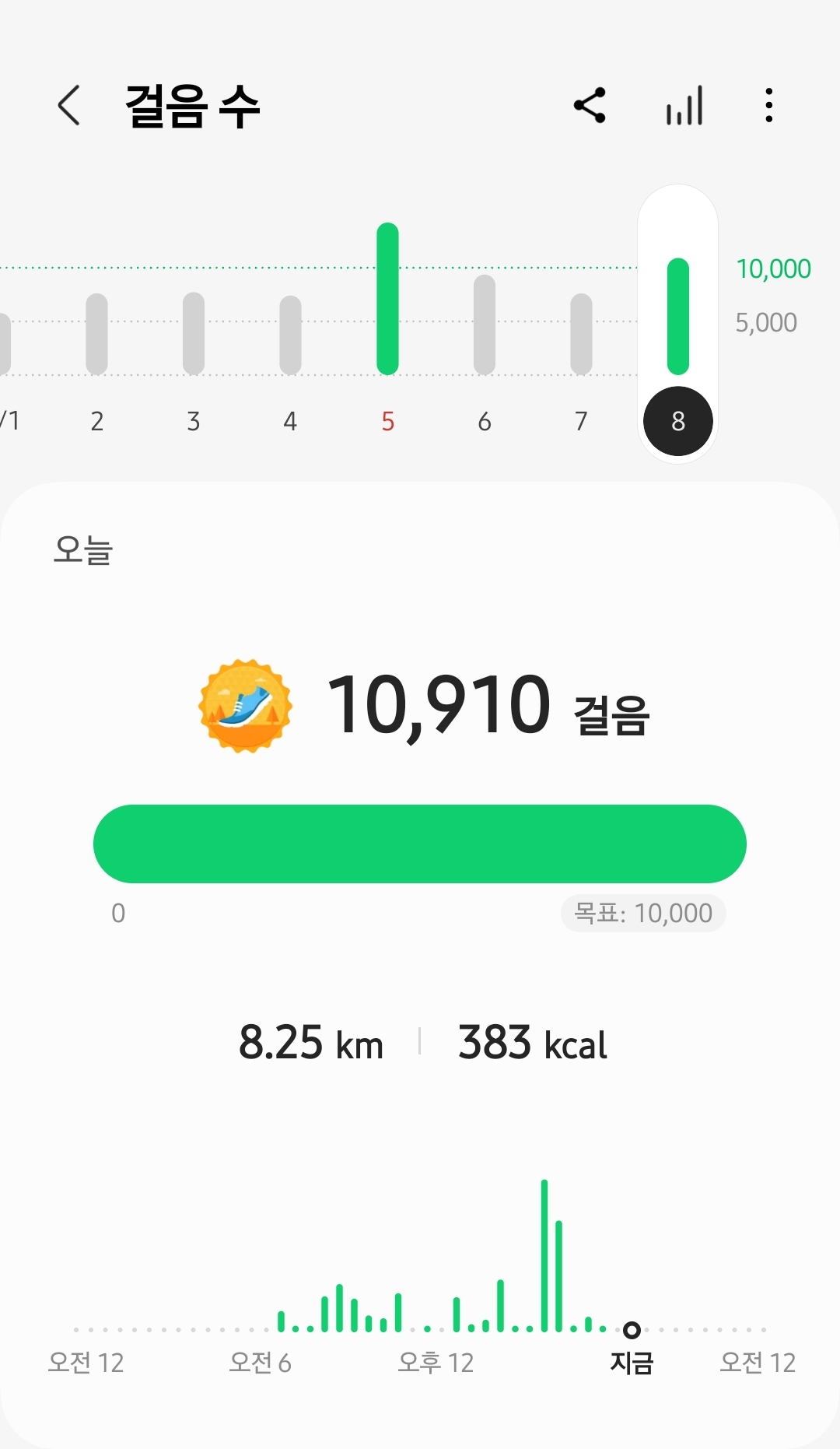Select day 3 in the step chart
Viewport: 840px width, 1449px height.
click(194, 335)
